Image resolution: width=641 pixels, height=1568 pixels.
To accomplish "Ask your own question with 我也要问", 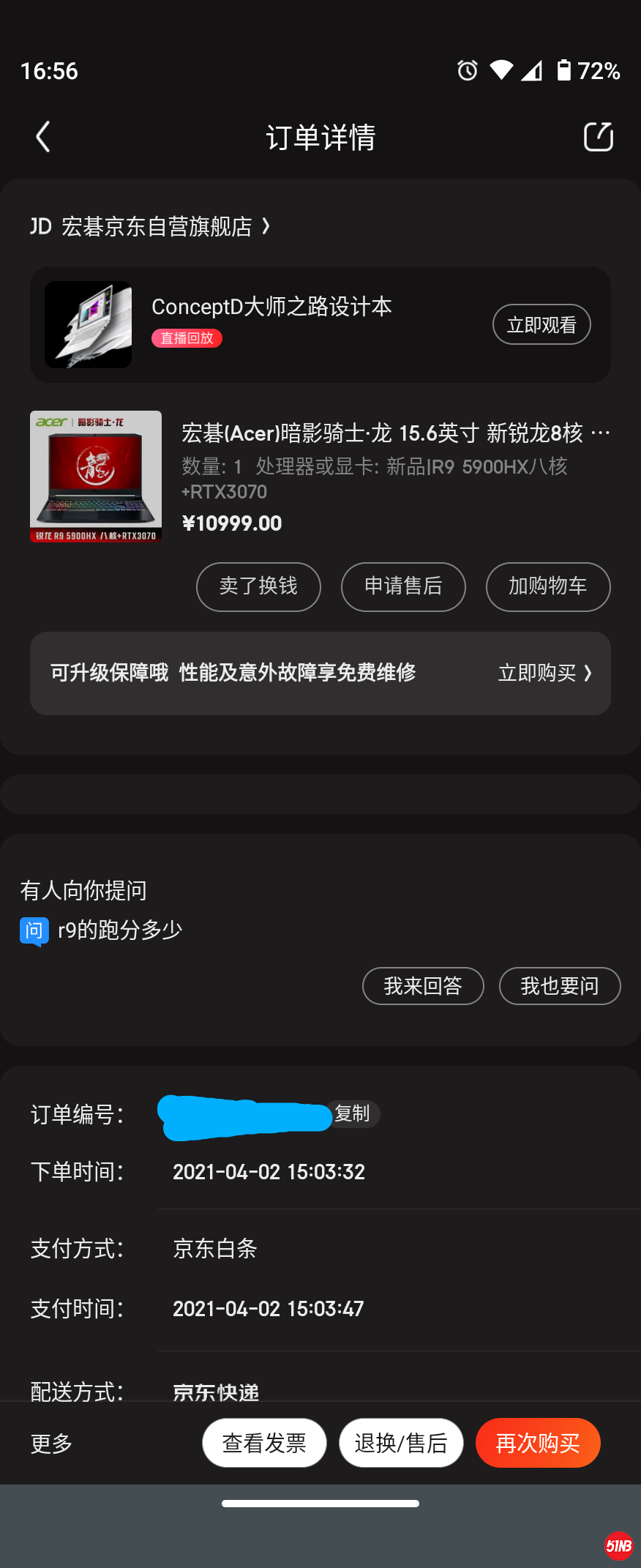I will (x=559, y=986).
